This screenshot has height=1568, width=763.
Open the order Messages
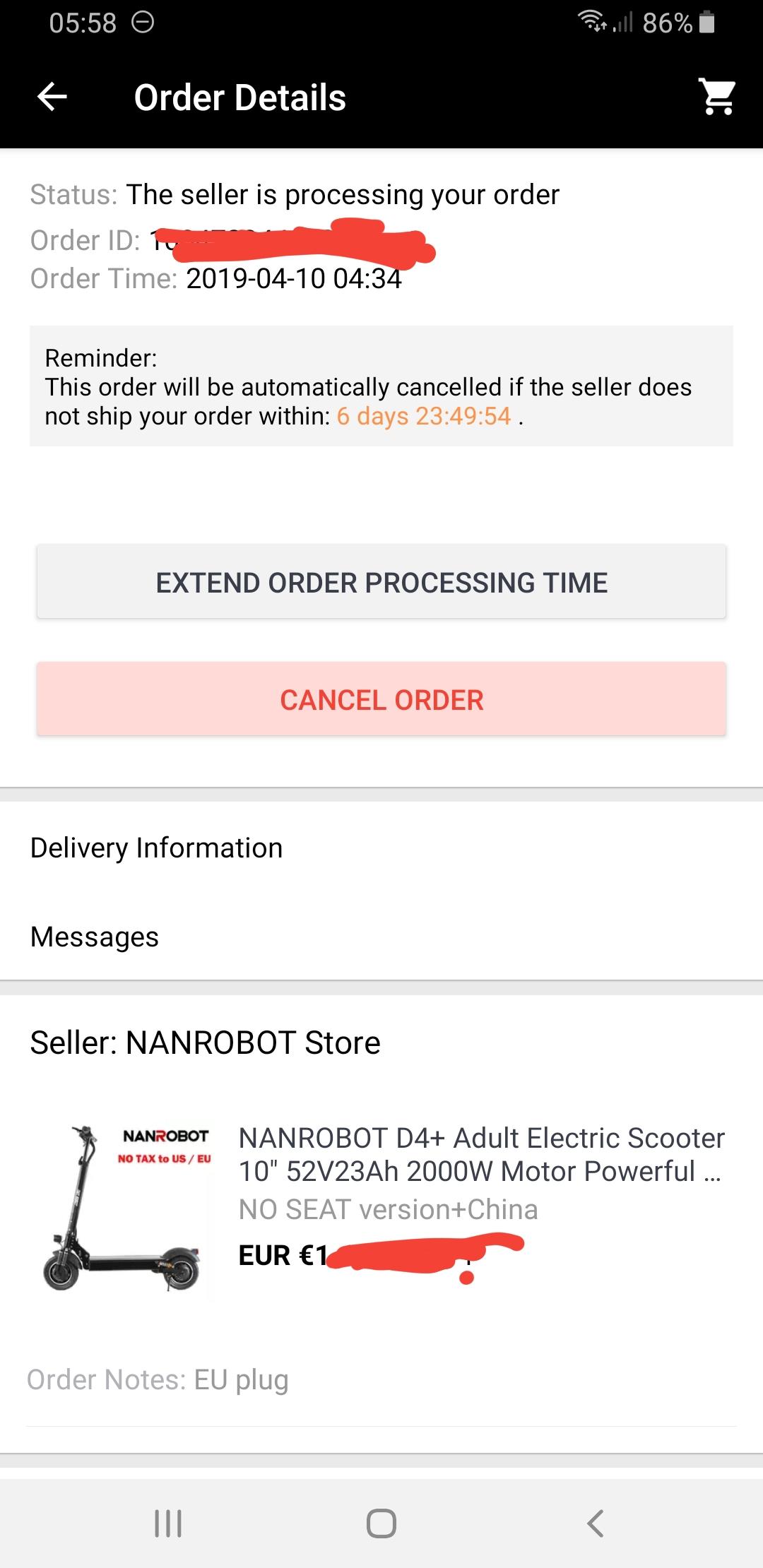(381, 937)
